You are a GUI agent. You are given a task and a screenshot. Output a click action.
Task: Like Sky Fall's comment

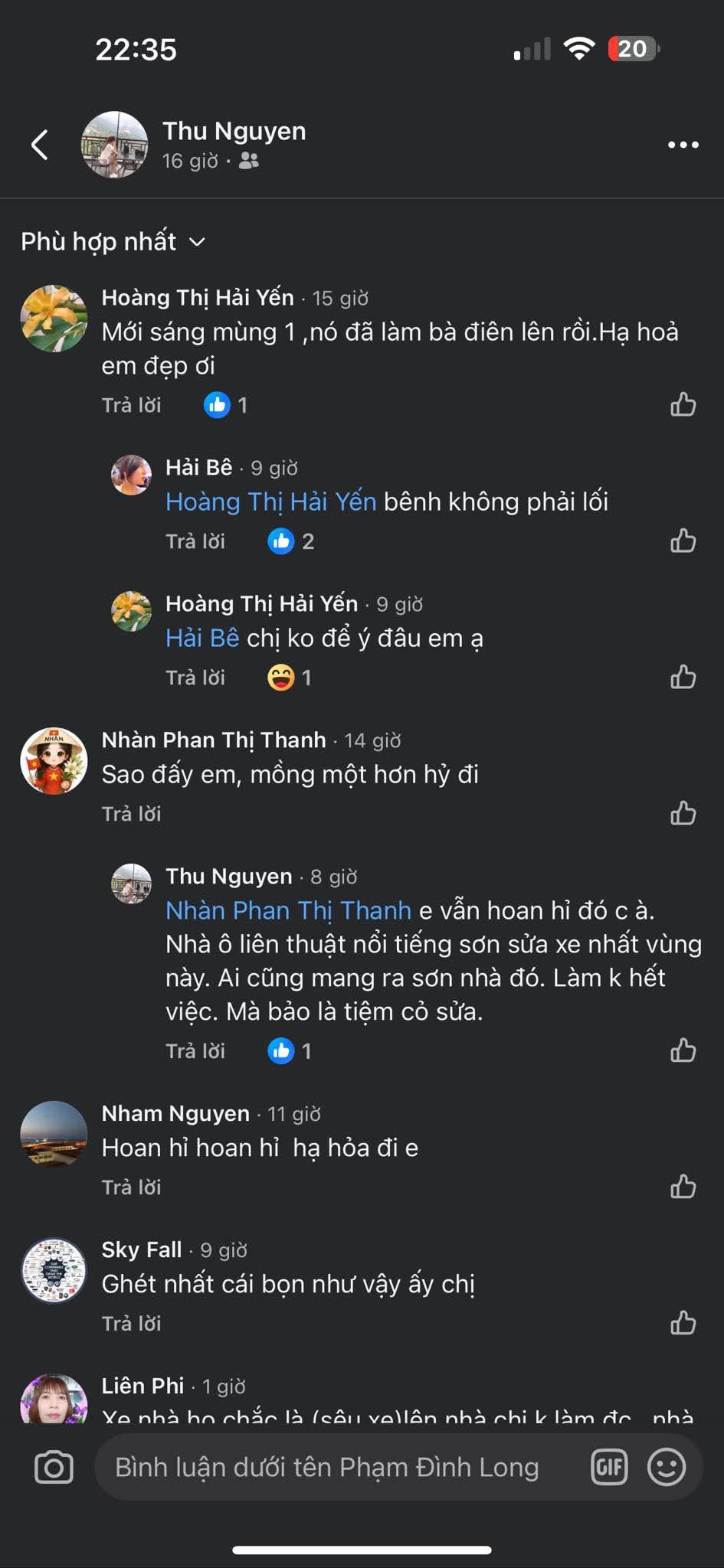click(683, 1323)
